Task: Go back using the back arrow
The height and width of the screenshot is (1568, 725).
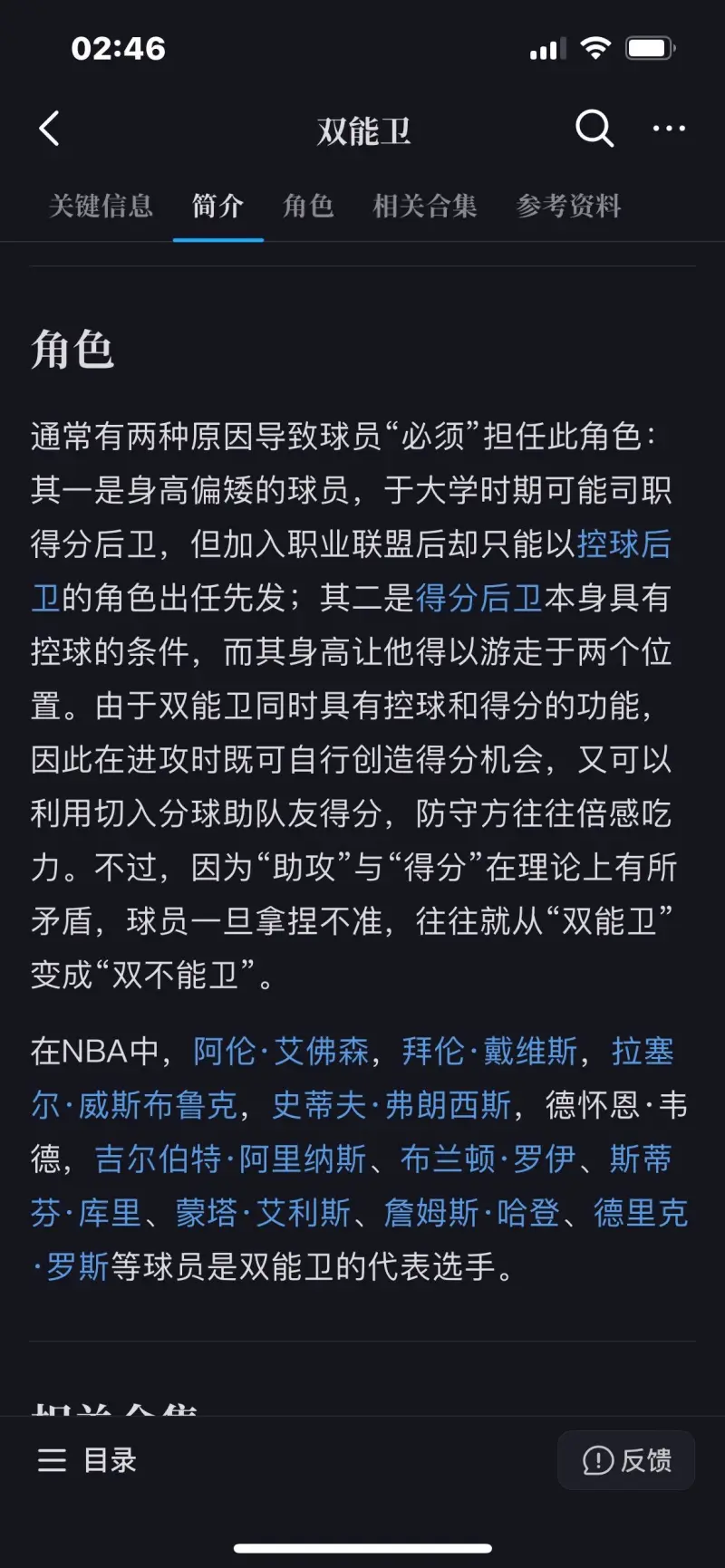Action: [x=50, y=130]
